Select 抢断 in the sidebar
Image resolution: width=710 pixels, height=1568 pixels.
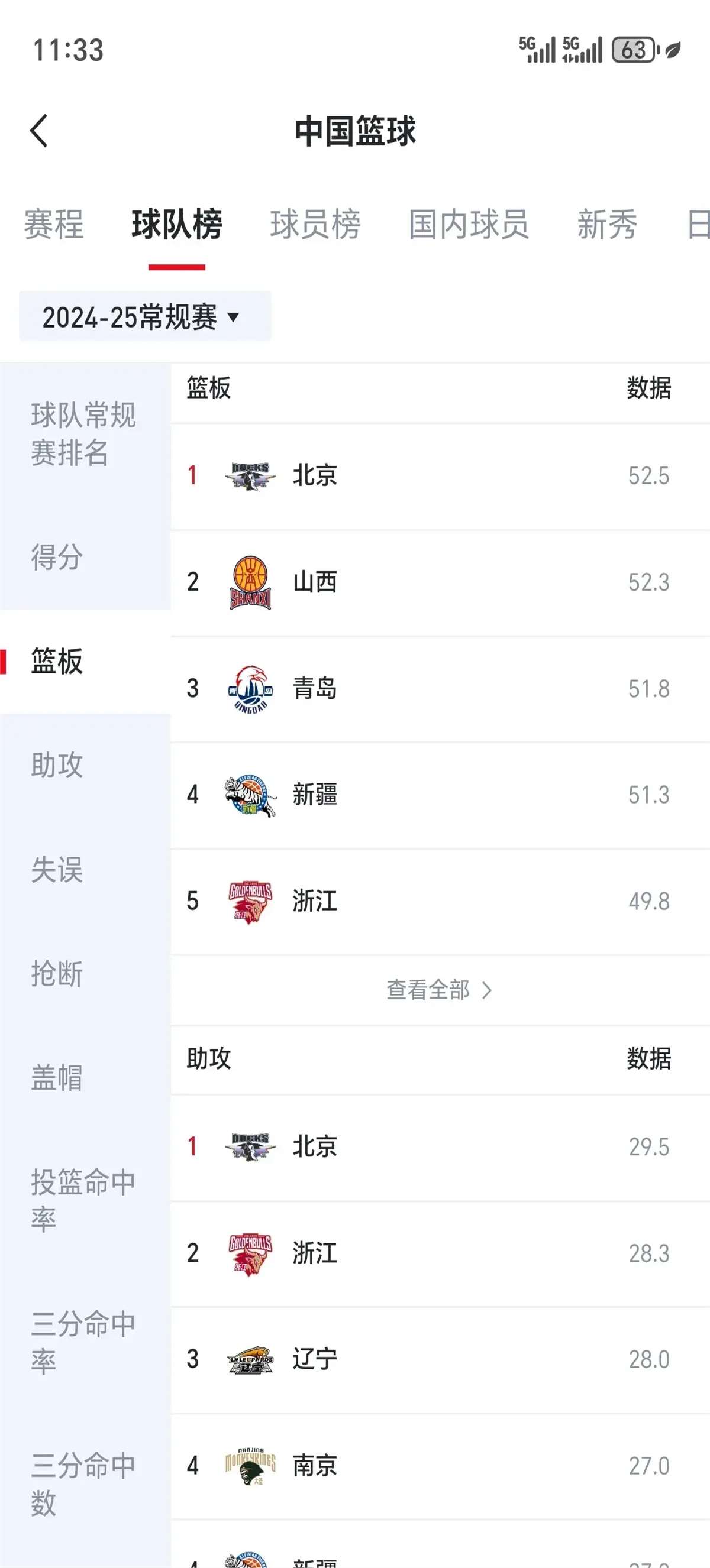[x=85, y=974]
